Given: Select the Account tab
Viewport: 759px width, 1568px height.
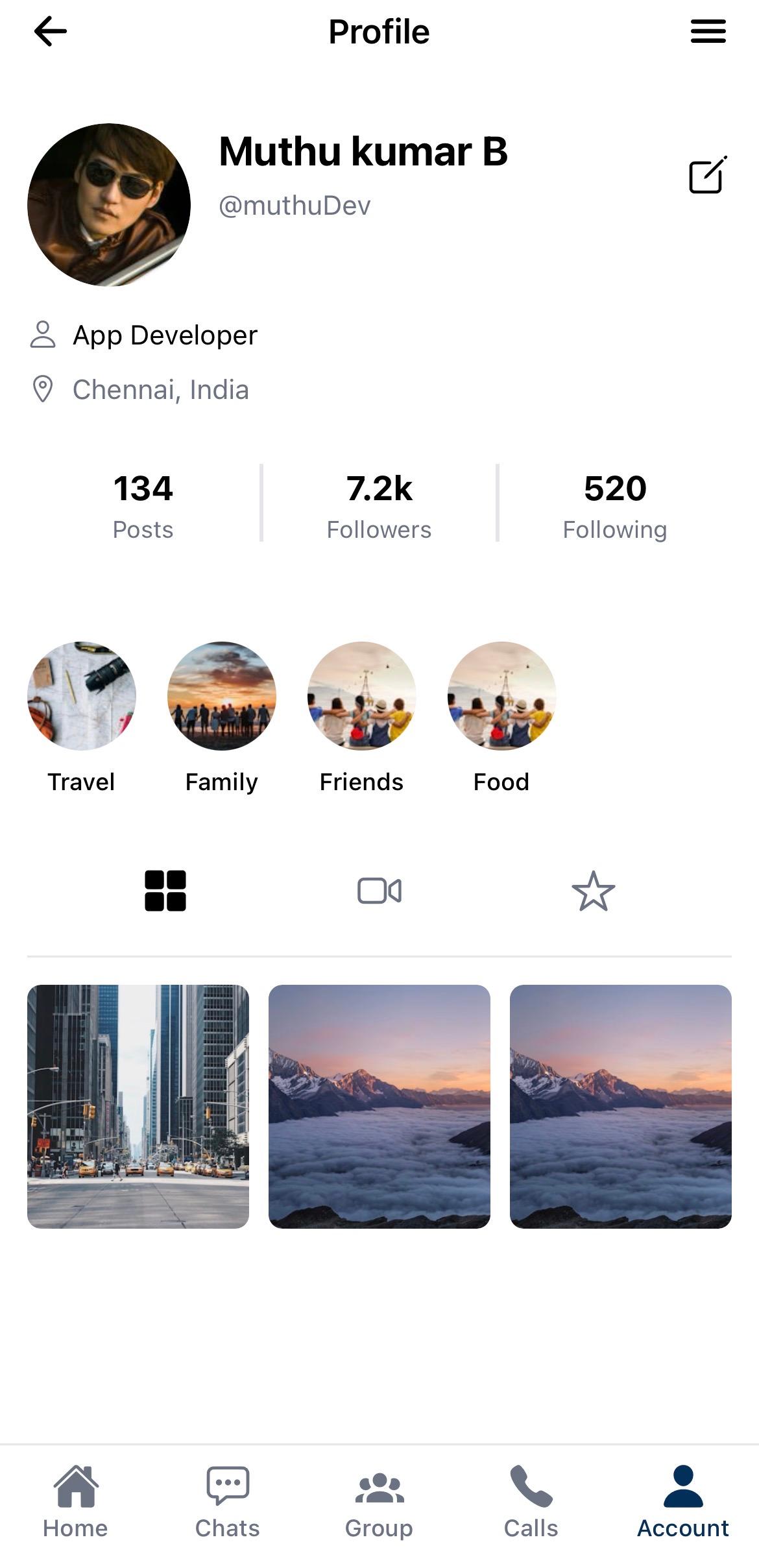Looking at the screenshot, I should tap(683, 1502).
